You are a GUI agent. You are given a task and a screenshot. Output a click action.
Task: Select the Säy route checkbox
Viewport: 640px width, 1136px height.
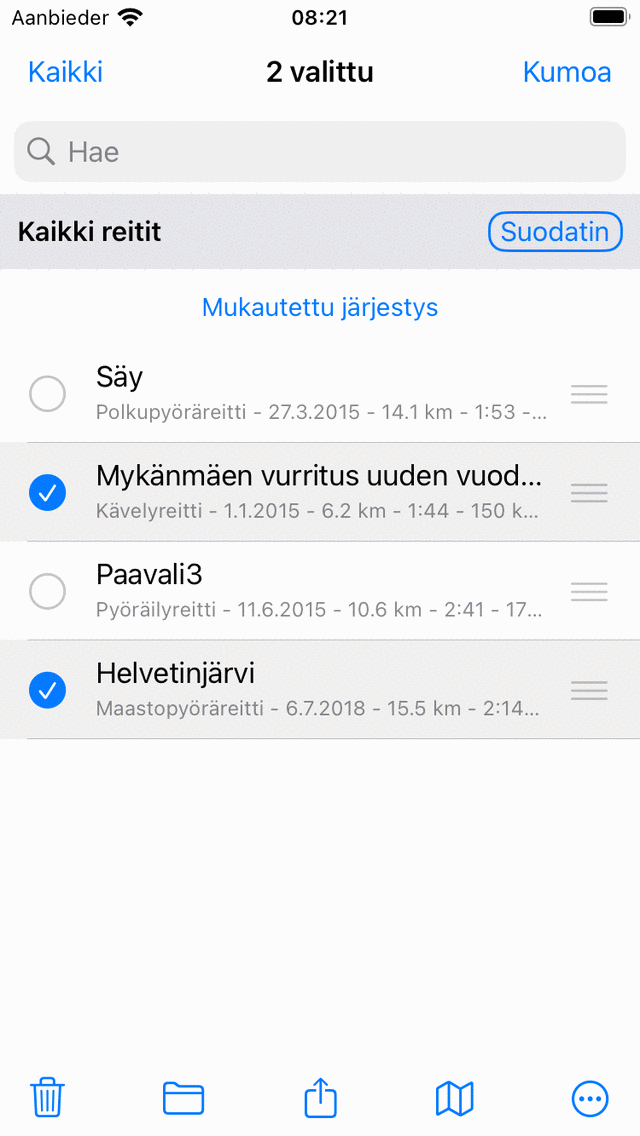point(47,394)
